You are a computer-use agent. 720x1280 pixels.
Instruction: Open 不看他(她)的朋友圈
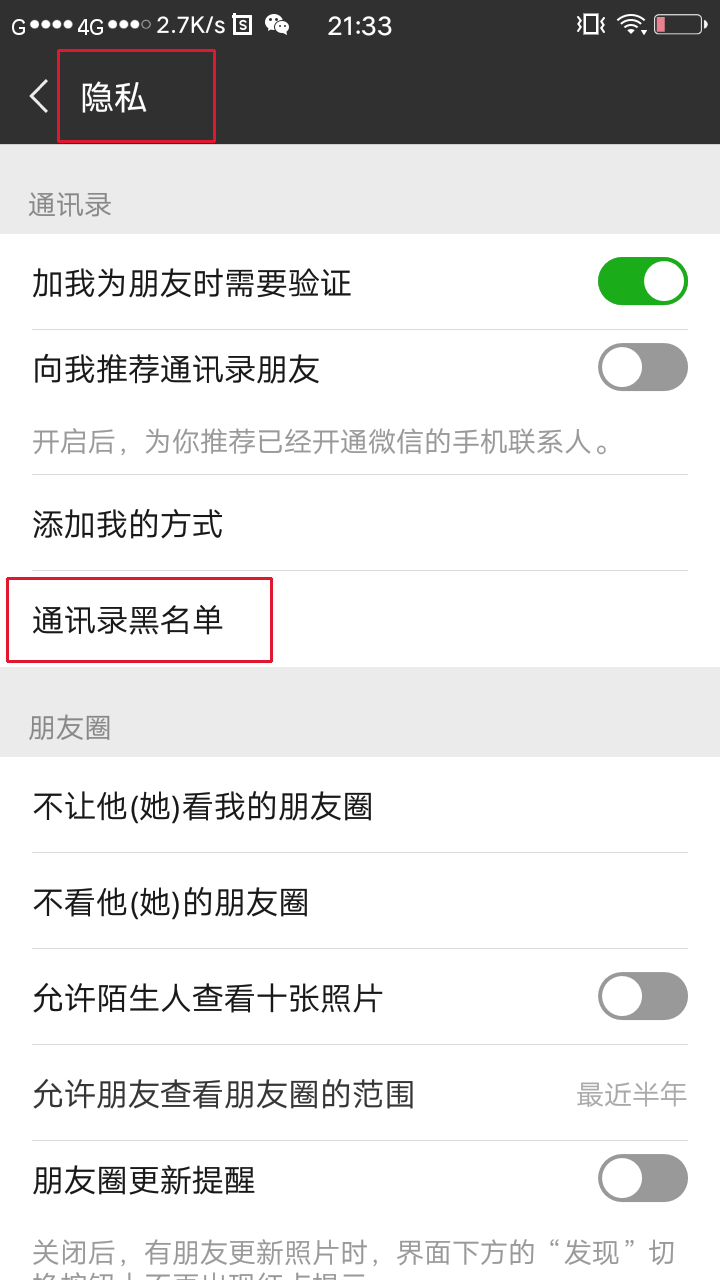360,902
